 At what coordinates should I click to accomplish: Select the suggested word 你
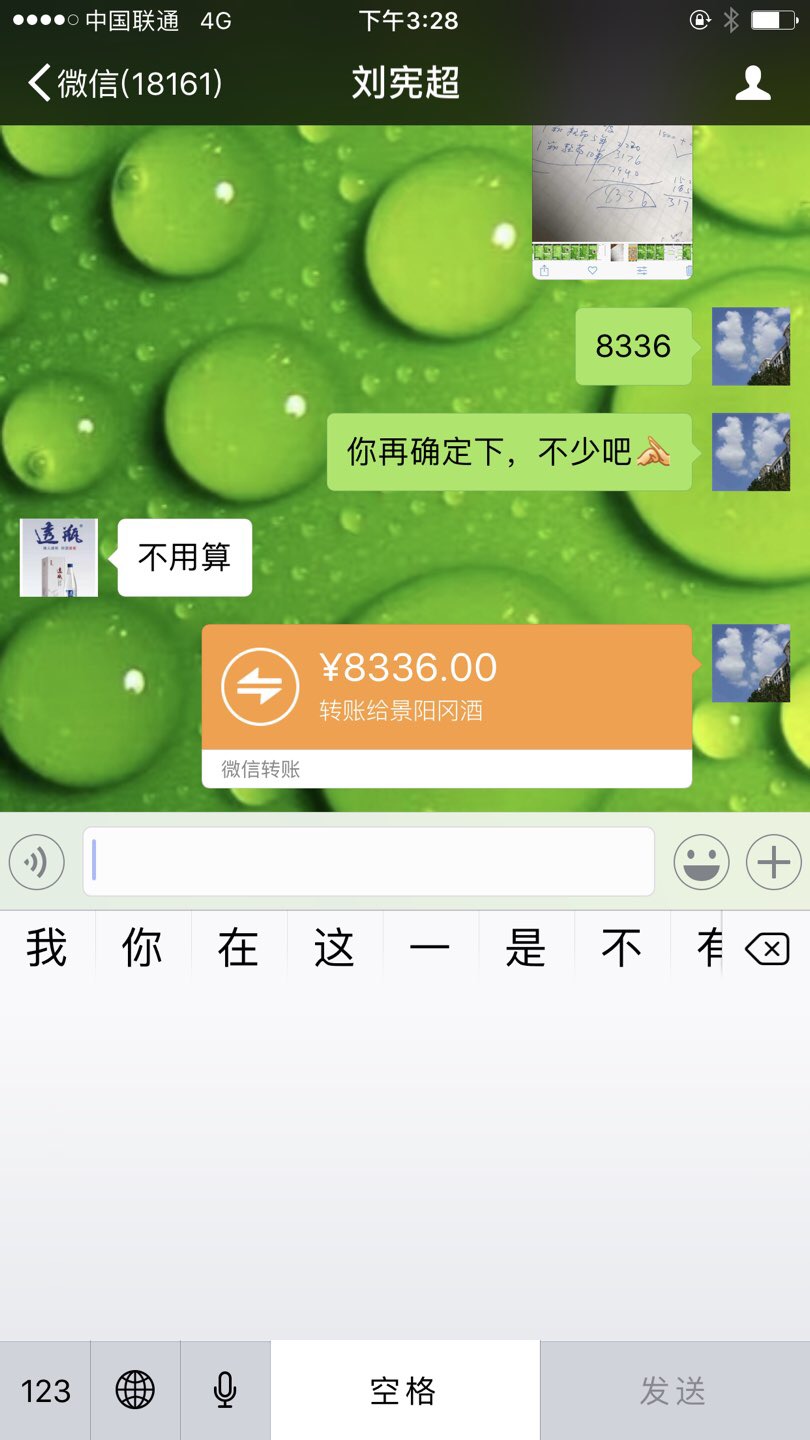click(142, 948)
